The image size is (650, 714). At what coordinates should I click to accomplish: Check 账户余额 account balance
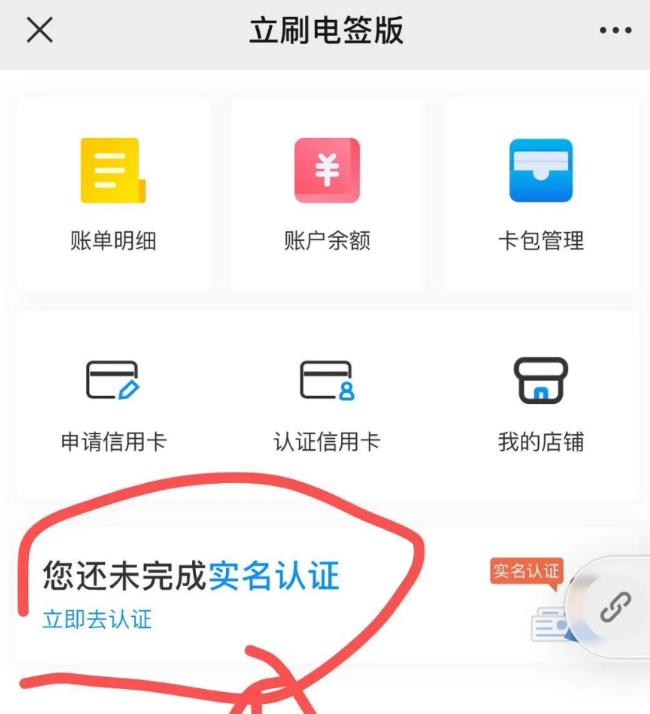click(327, 194)
